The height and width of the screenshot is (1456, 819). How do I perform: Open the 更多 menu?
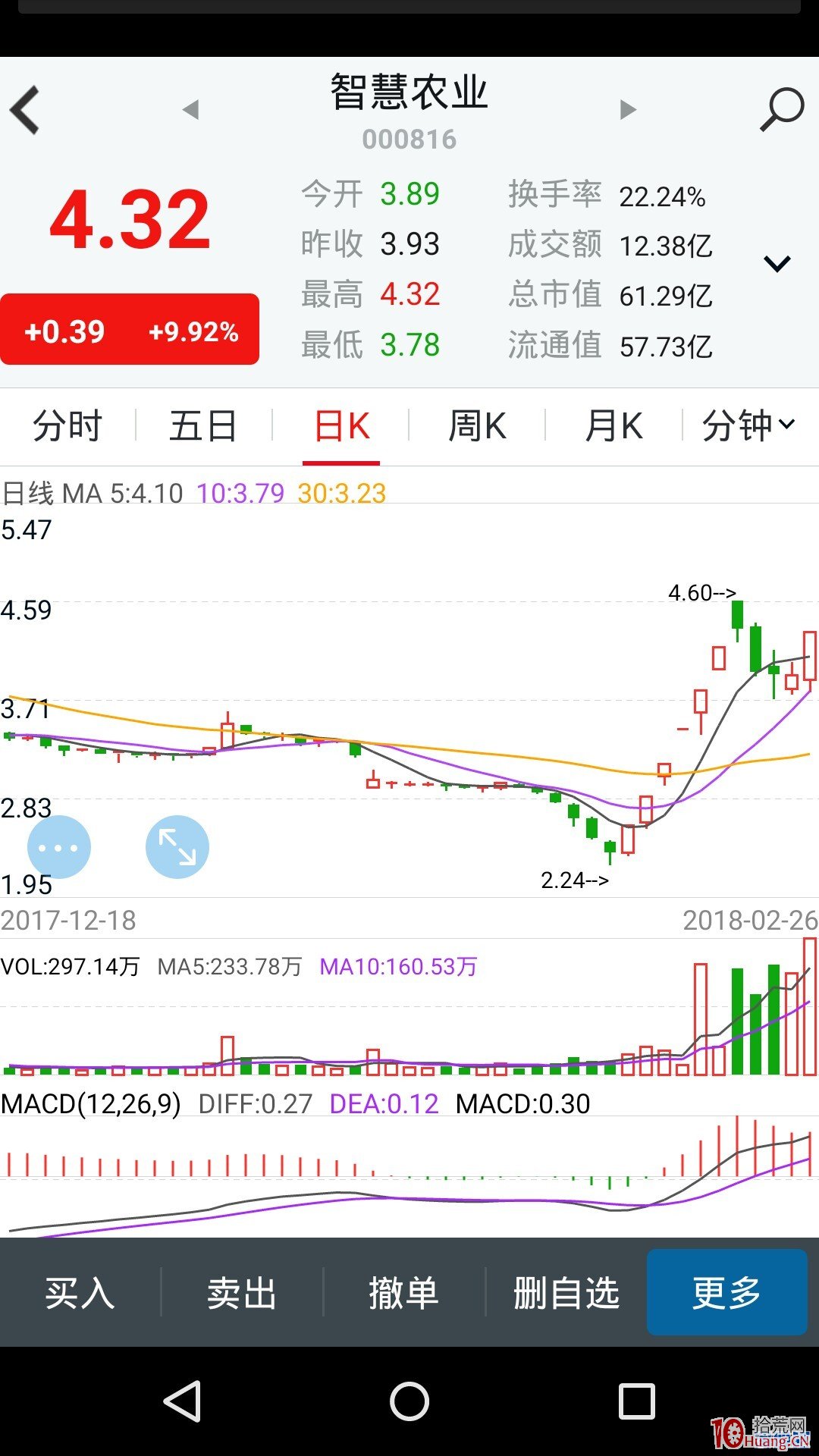pyautogui.click(x=727, y=1293)
